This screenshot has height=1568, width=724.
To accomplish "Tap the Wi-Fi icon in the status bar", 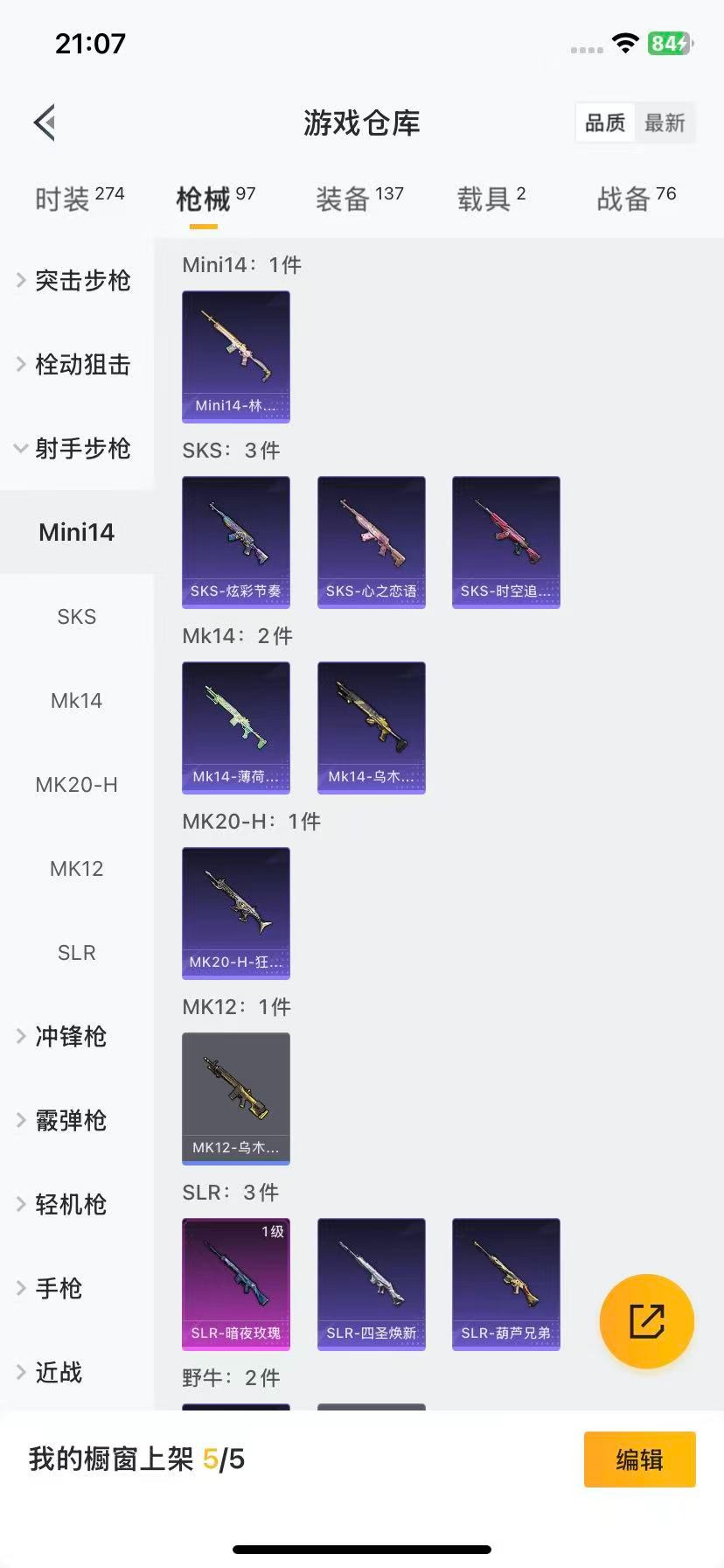I will 626,44.
